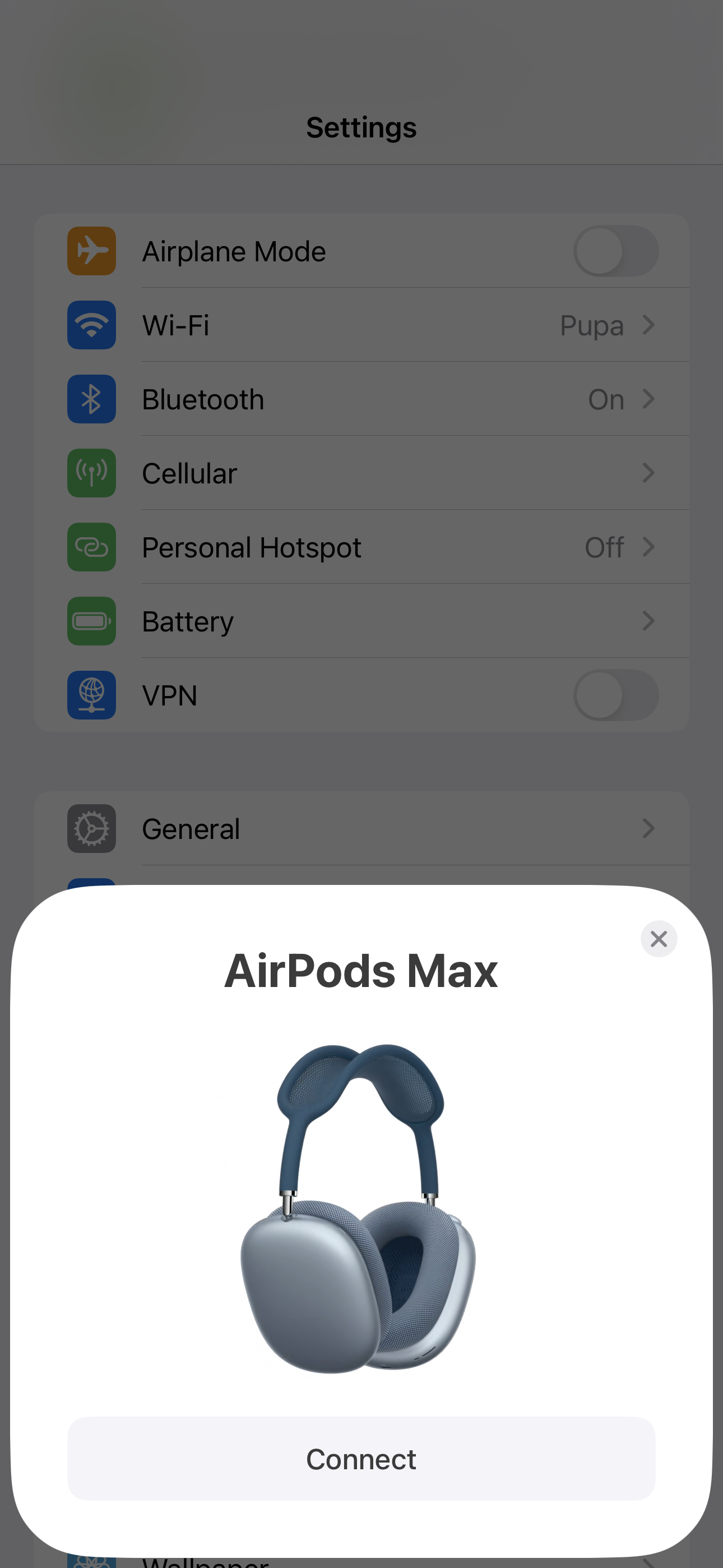Open Wi-Fi settings
The height and width of the screenshot is (1568, 723).
point(361,325)
